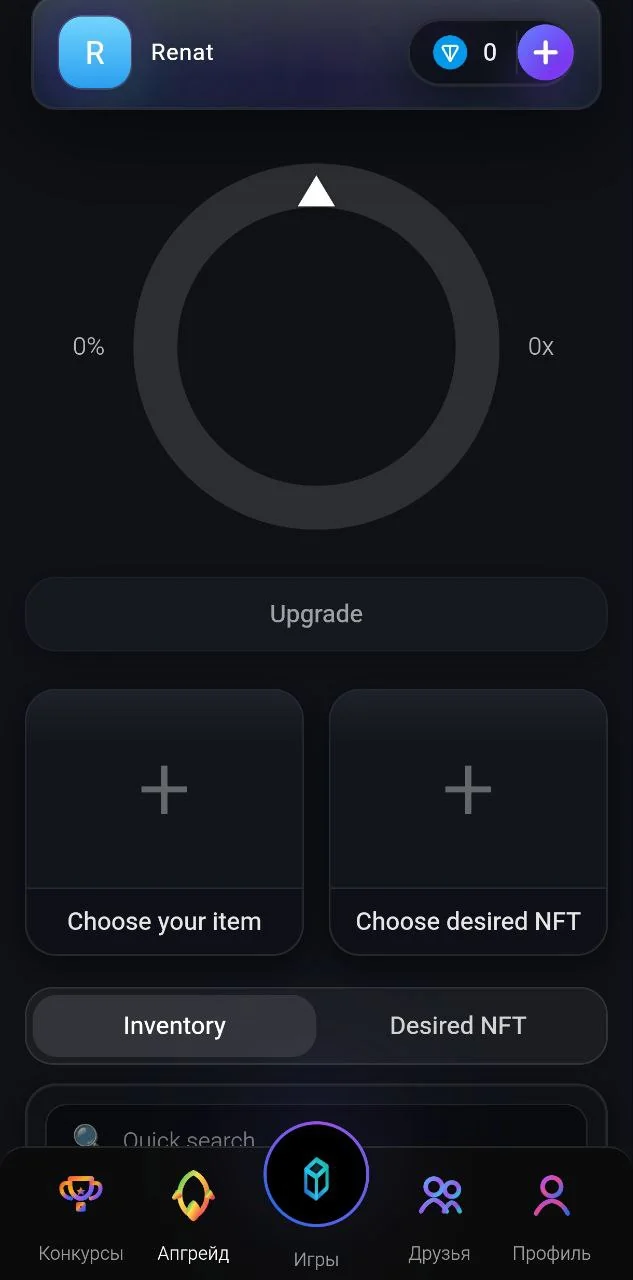This screenshot has width=633, height=1280.
Task: Choose your item card
Action: coord(164,822)
